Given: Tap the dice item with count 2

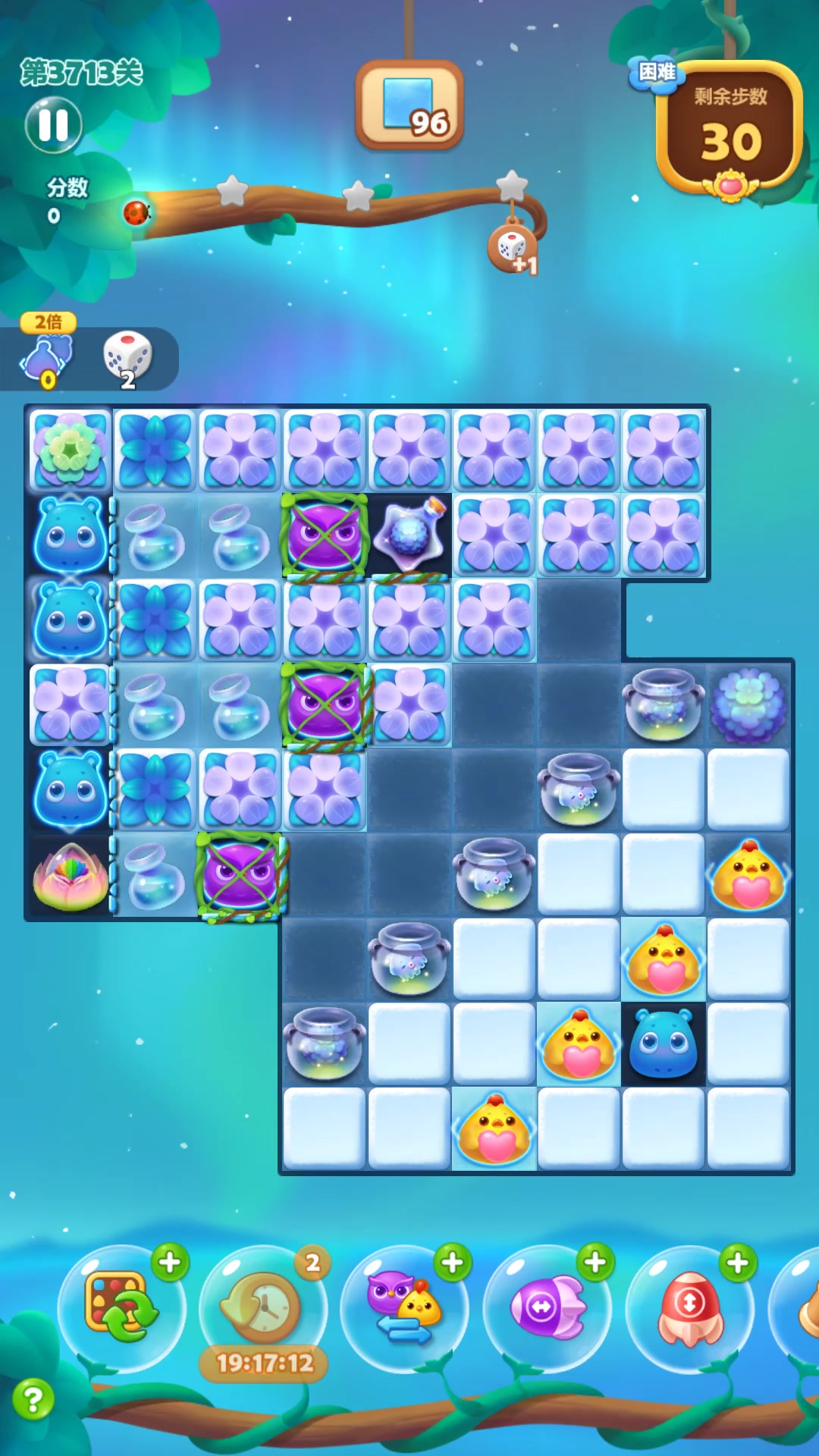Looking at the screenshot, I should point(127,358).
